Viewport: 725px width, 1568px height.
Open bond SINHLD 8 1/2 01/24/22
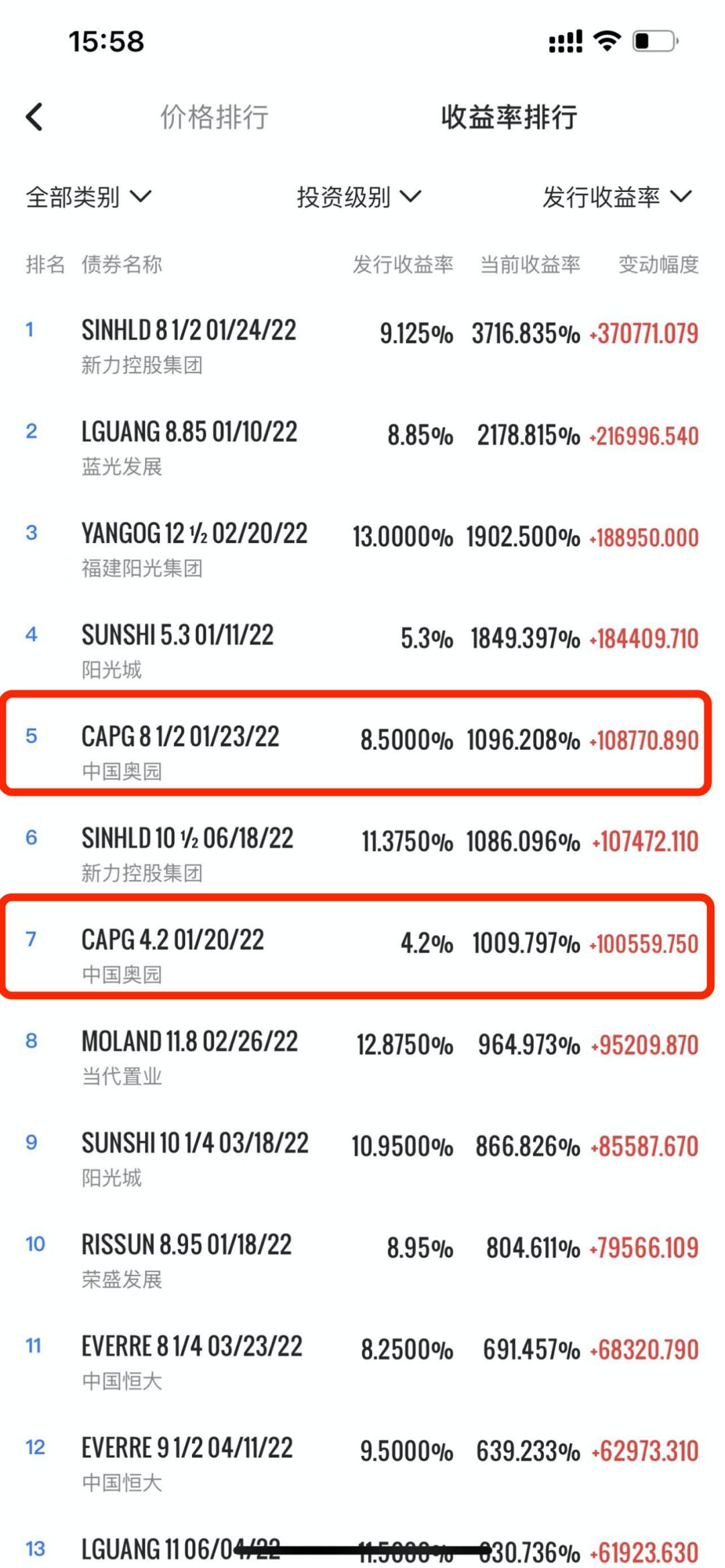(x=362, y=346)
